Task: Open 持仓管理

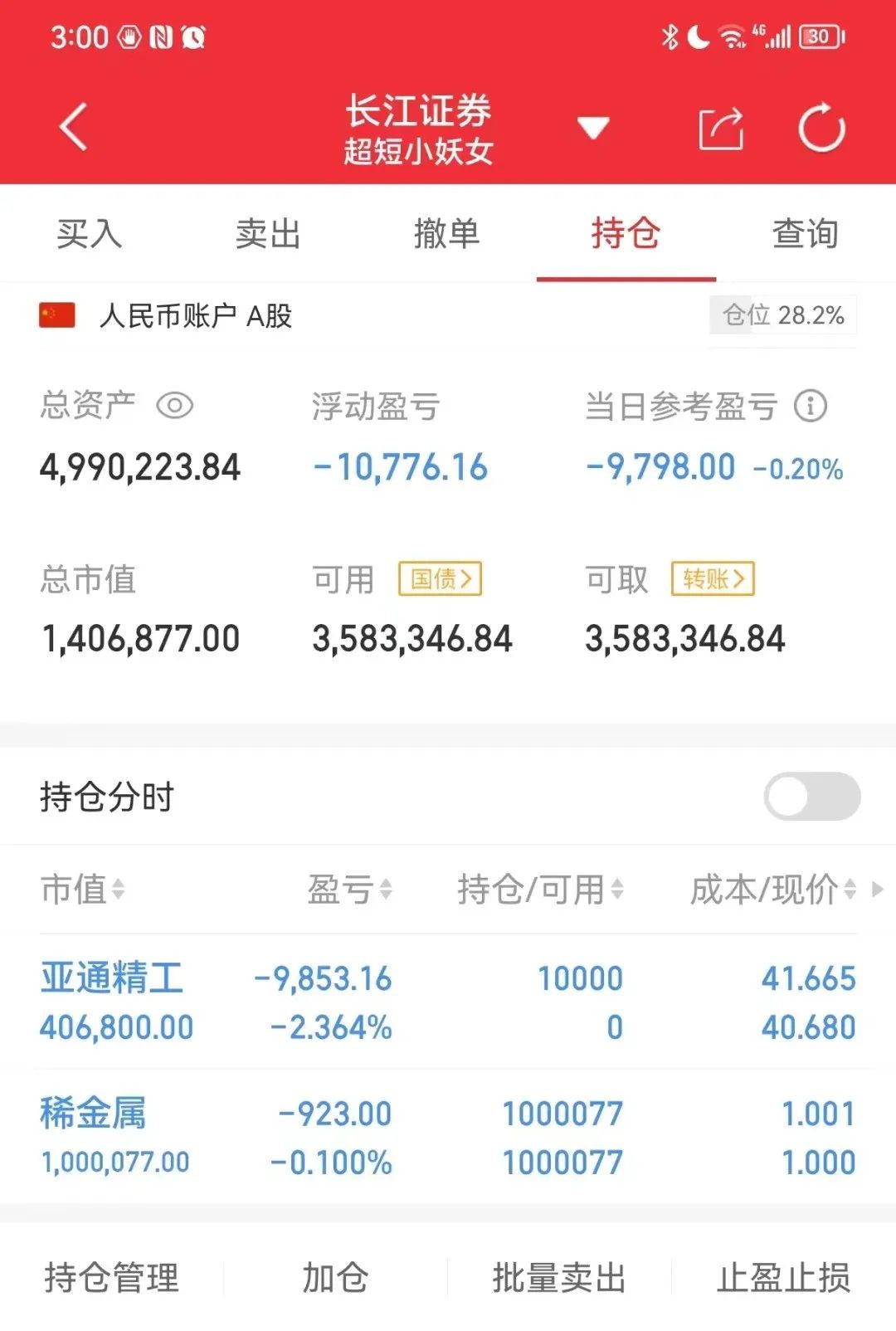Action: (112, 1278)
